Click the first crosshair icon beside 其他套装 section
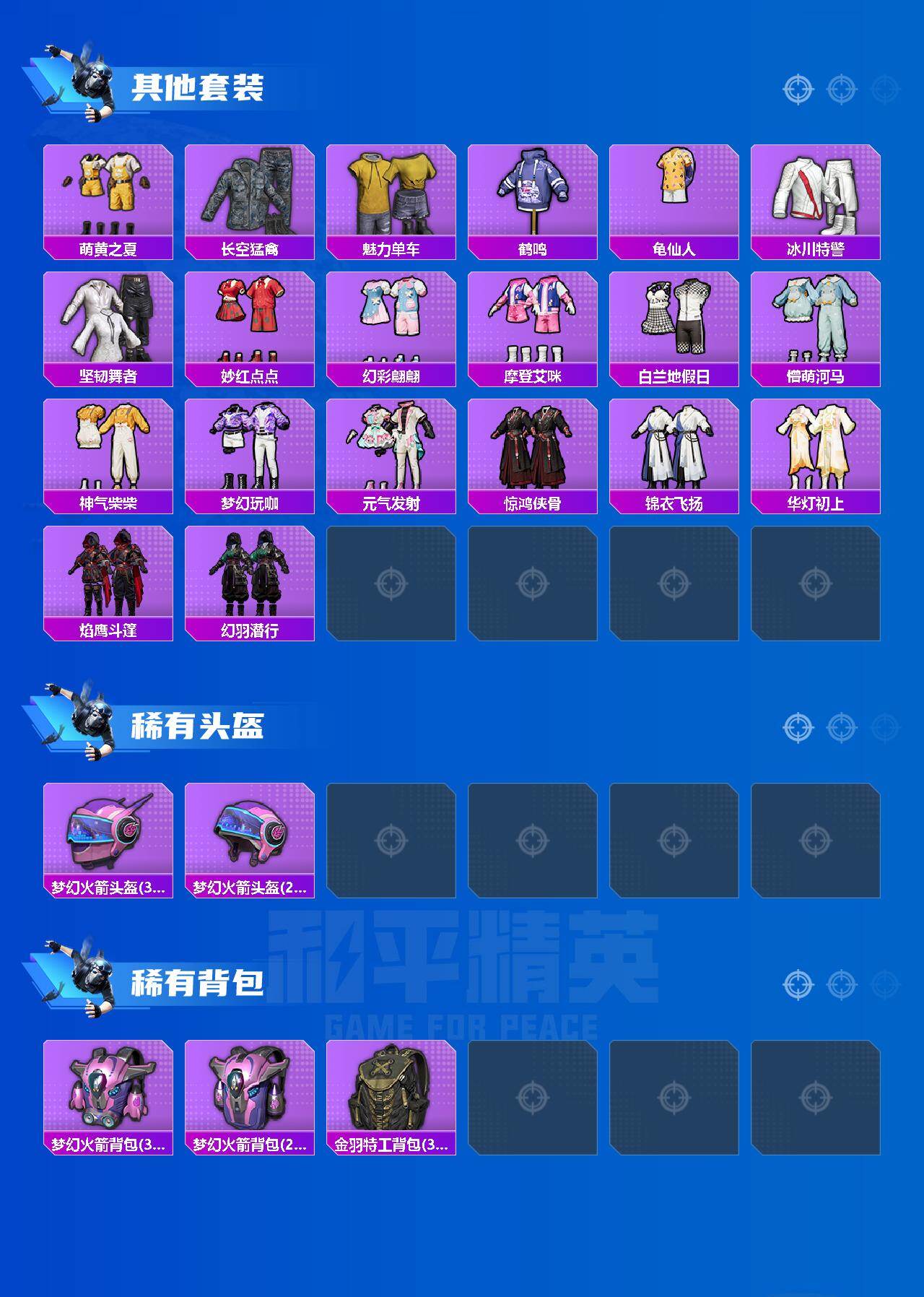 [797, 90]
